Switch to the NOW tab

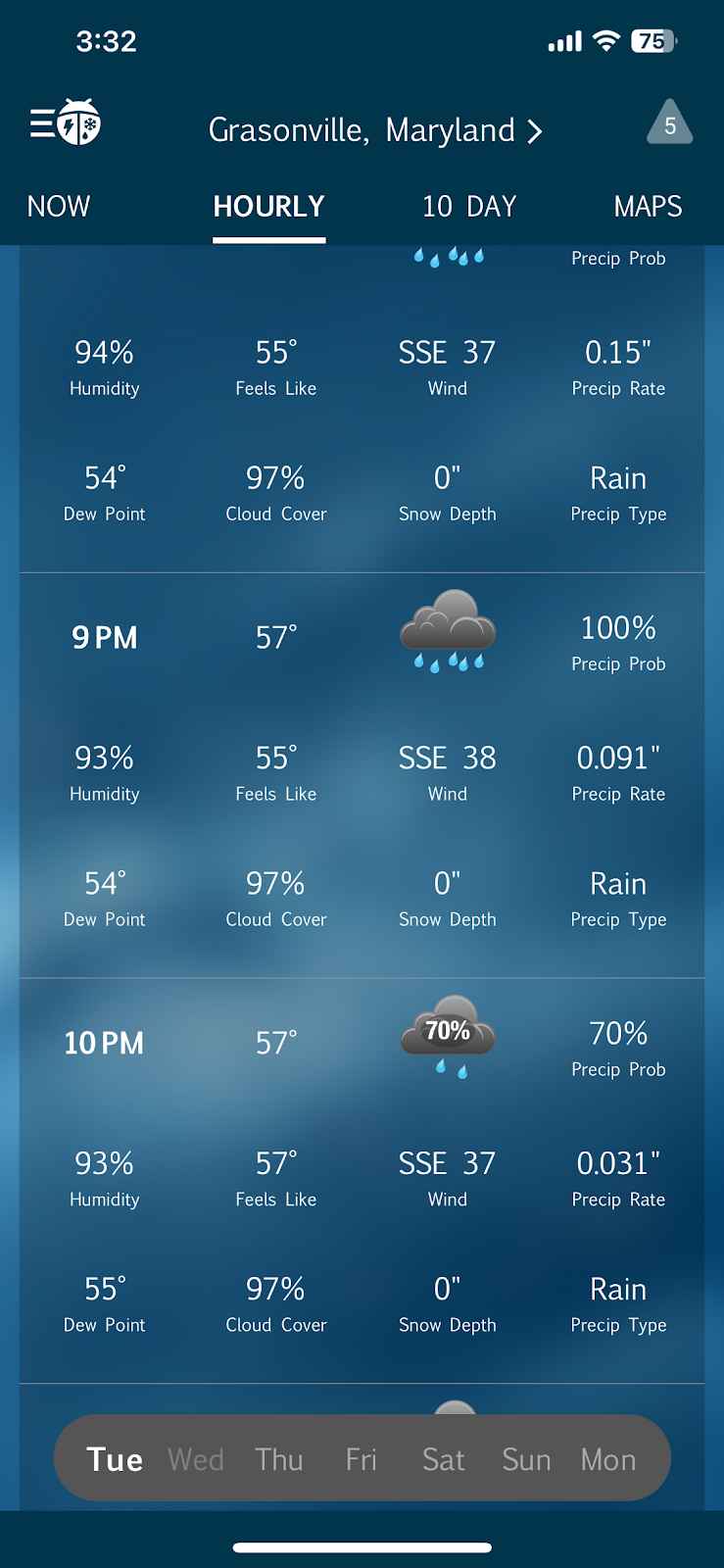[x=59, y=206]
